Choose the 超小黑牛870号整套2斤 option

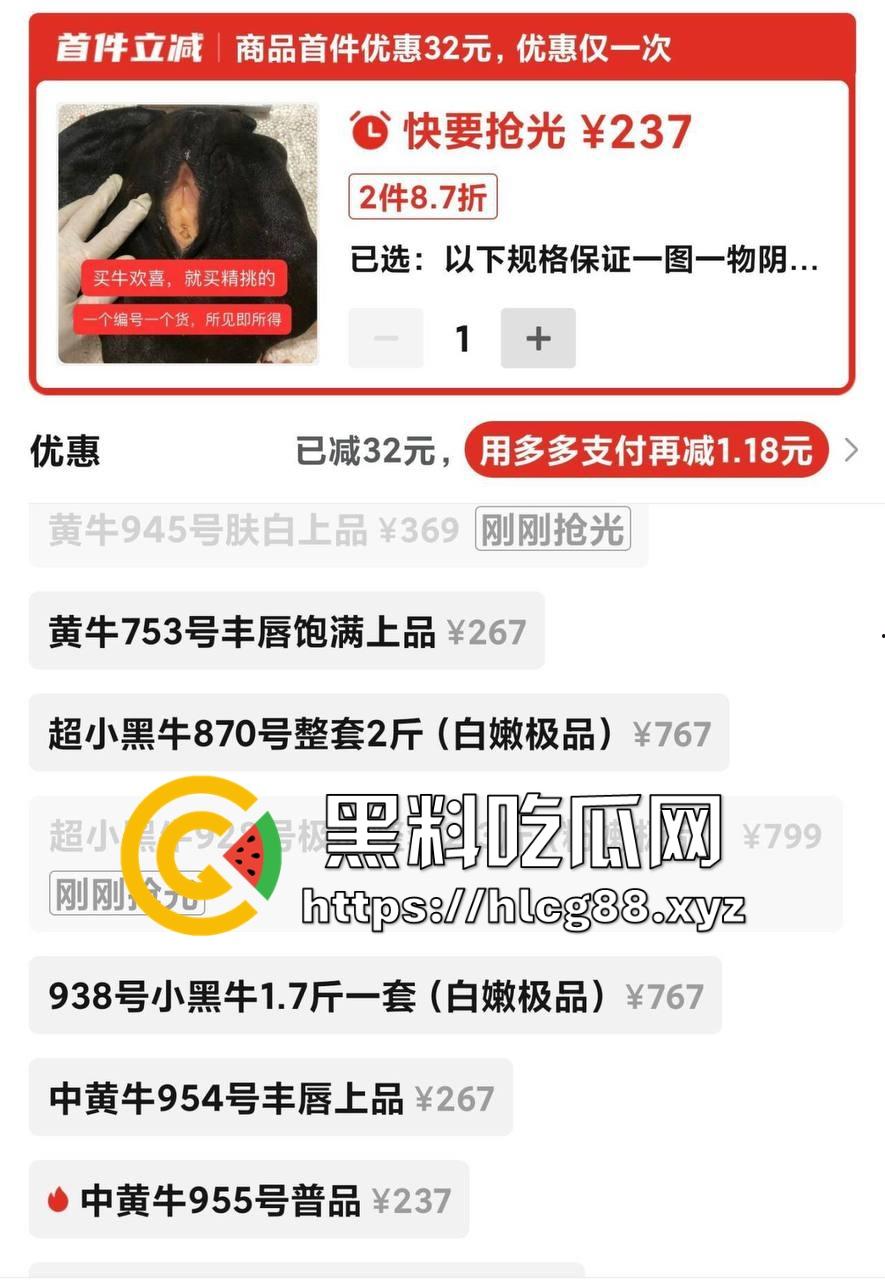pos(378,734)
